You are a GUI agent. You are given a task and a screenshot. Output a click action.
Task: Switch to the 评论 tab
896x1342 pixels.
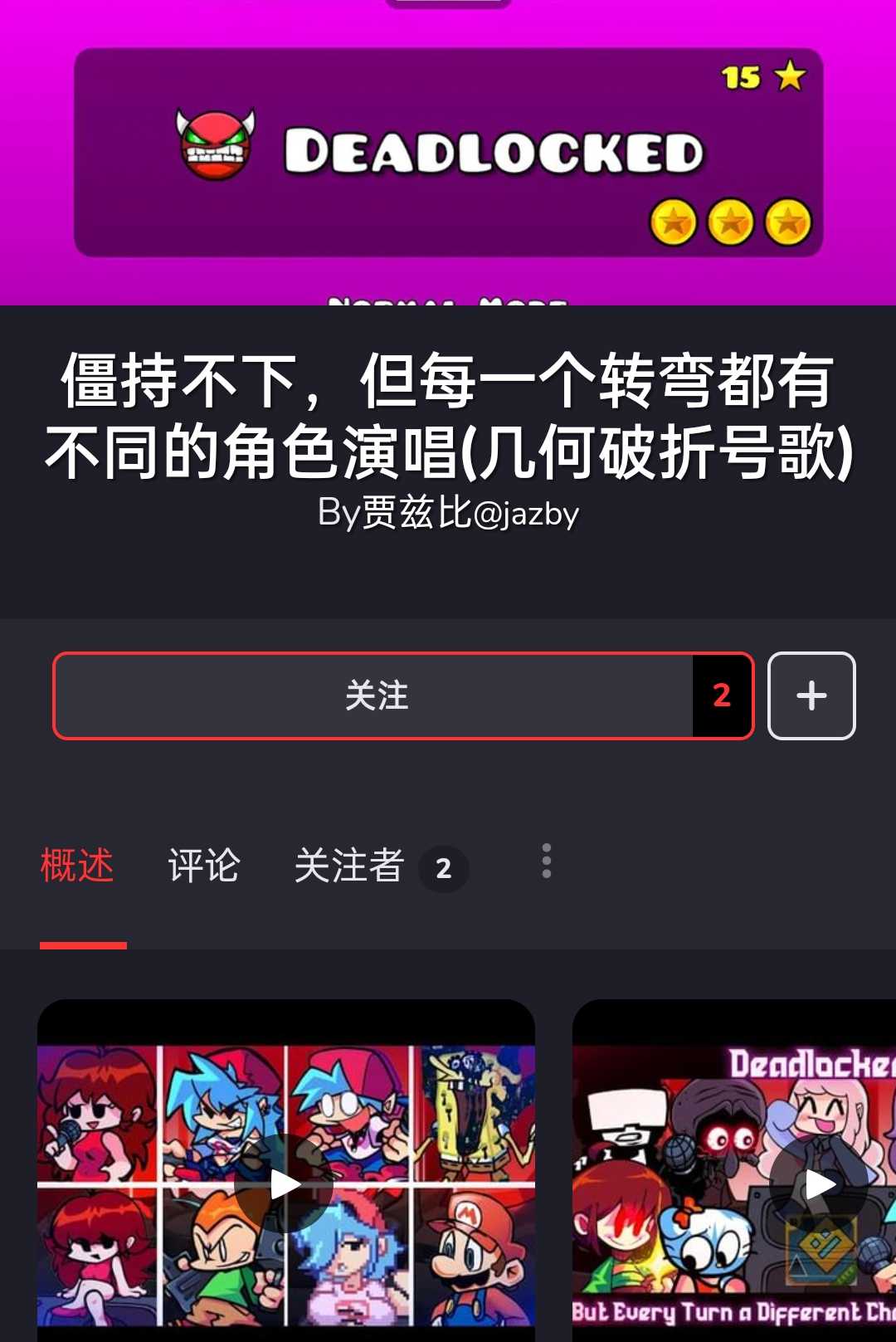(x=204, y=866)
